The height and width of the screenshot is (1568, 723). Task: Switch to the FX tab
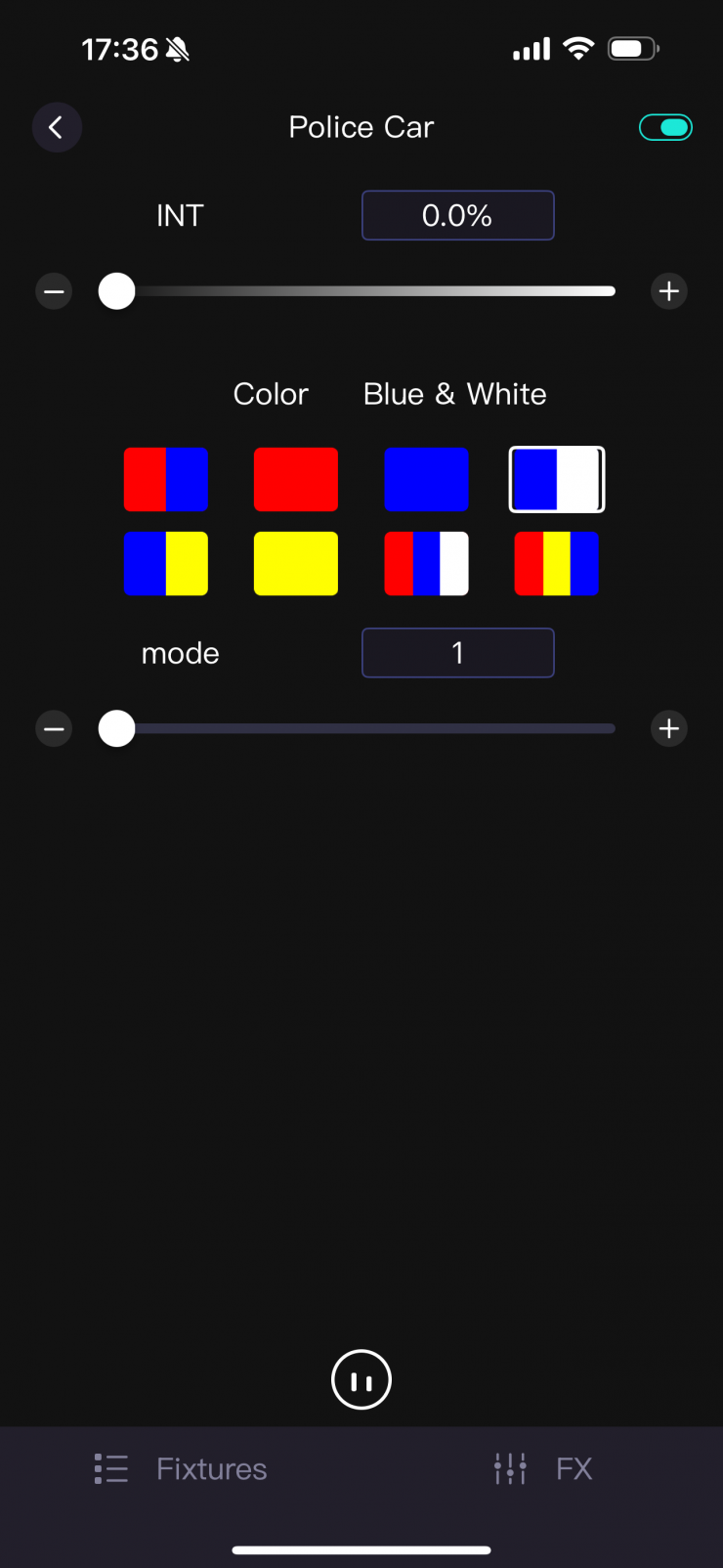click(543, 1468)
